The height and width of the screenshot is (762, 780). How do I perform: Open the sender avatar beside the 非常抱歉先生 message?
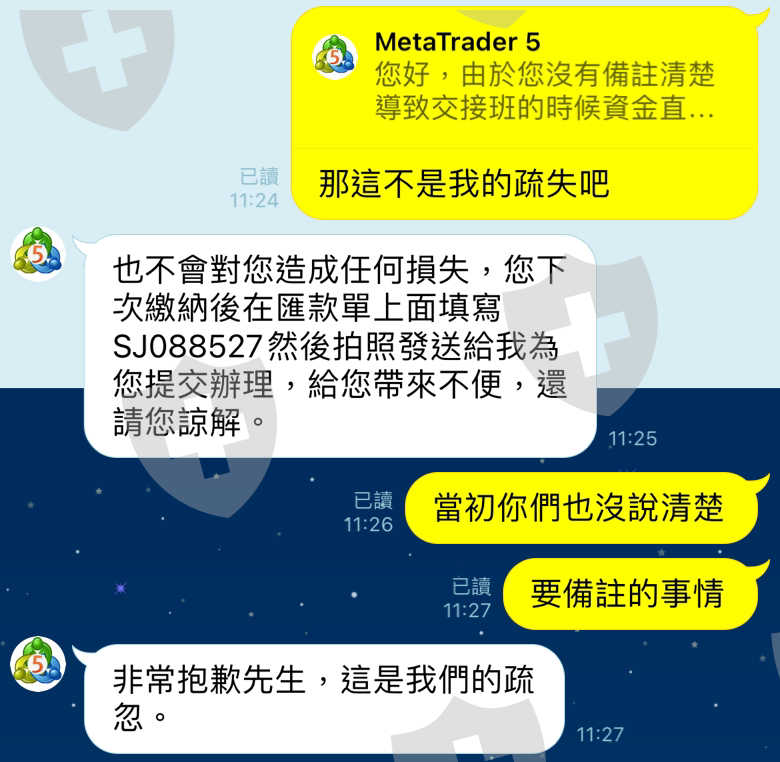click(38, 664)
